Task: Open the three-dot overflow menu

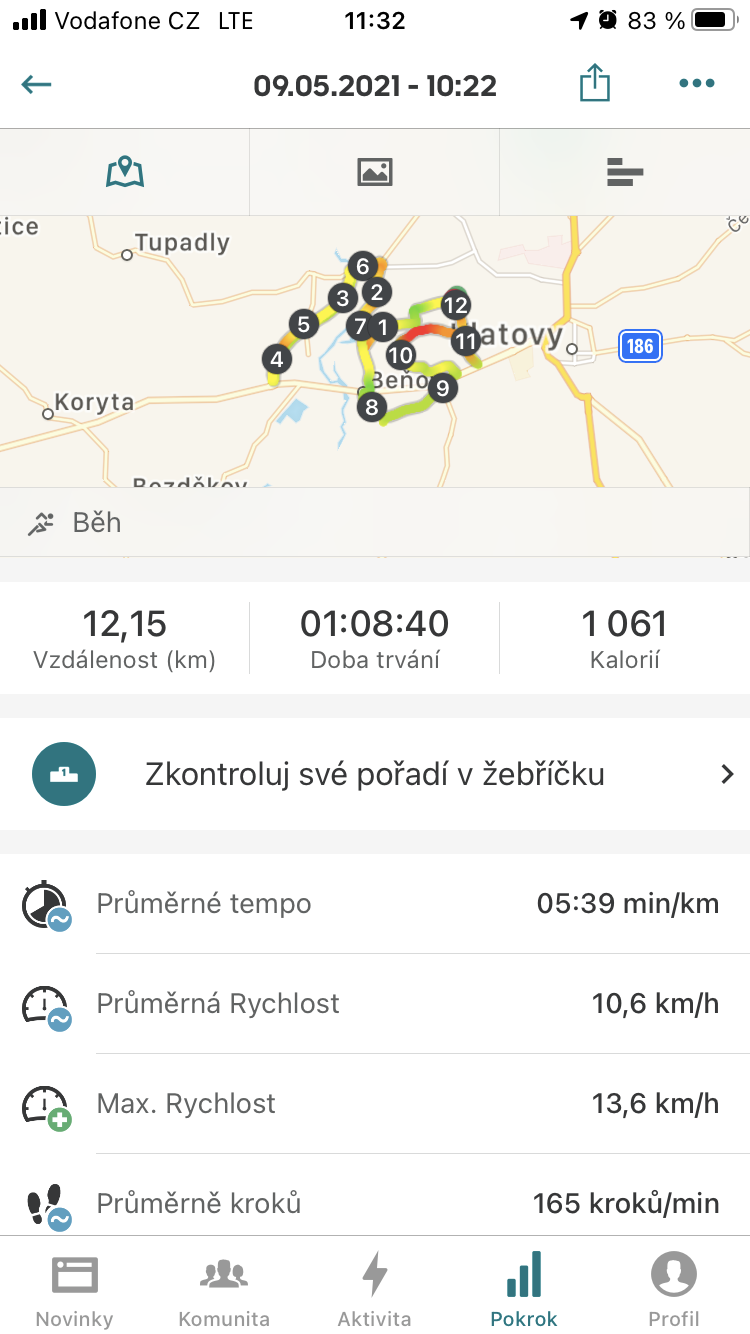Action: 697,84
